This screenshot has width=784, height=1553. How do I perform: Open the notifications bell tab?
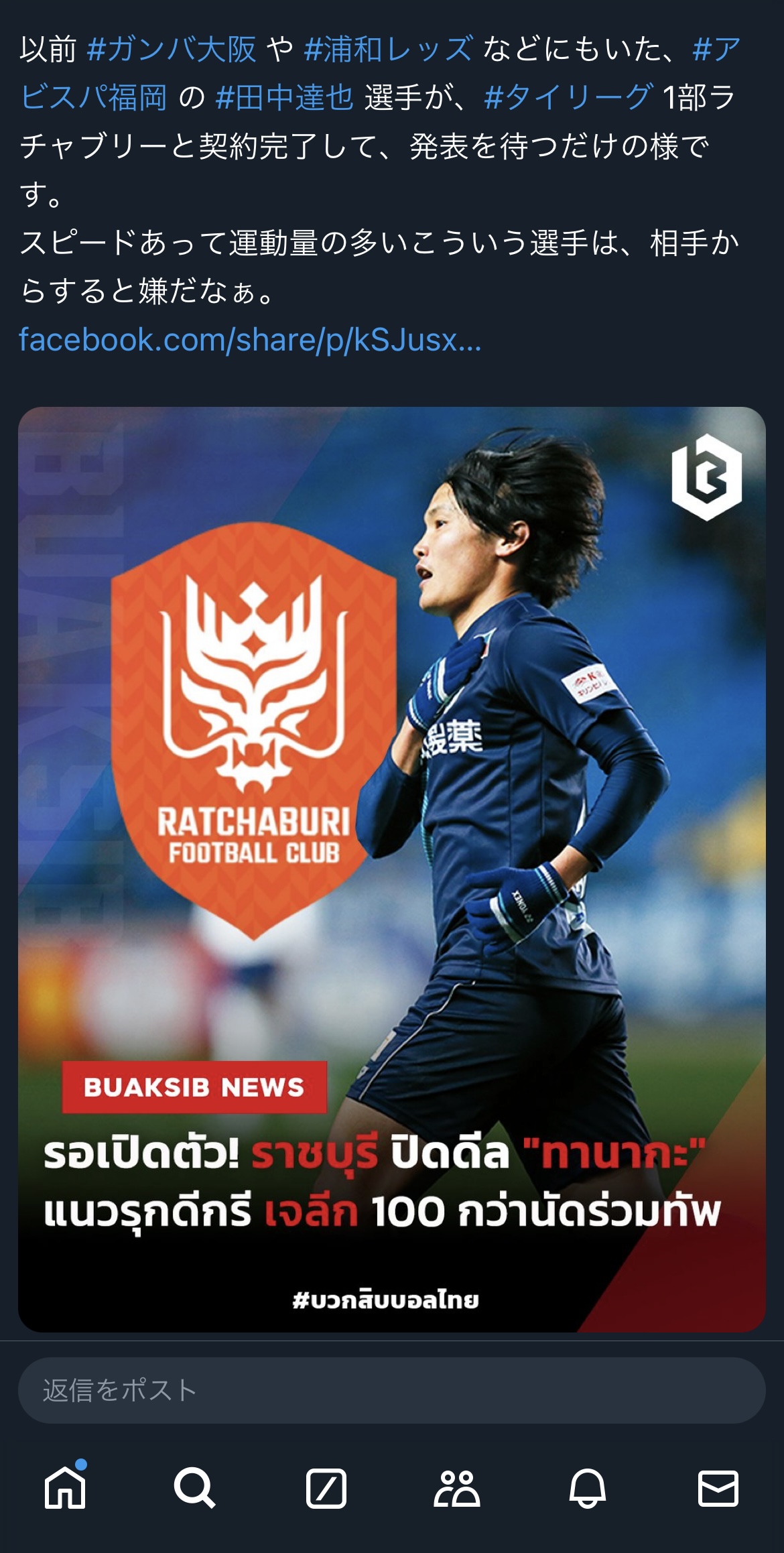tap(588, 1488)
